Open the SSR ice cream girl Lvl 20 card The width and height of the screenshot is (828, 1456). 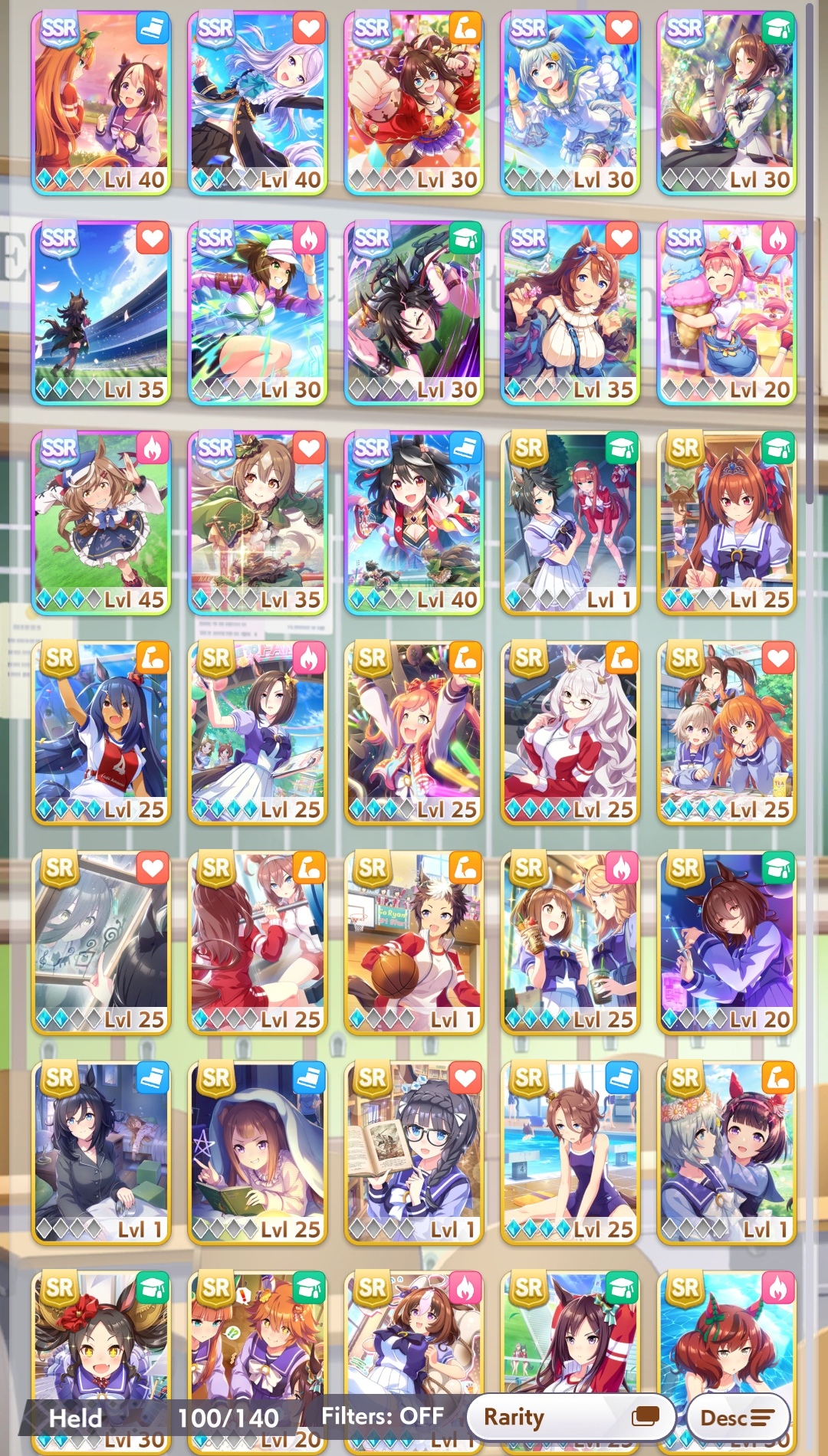[727, 313]
